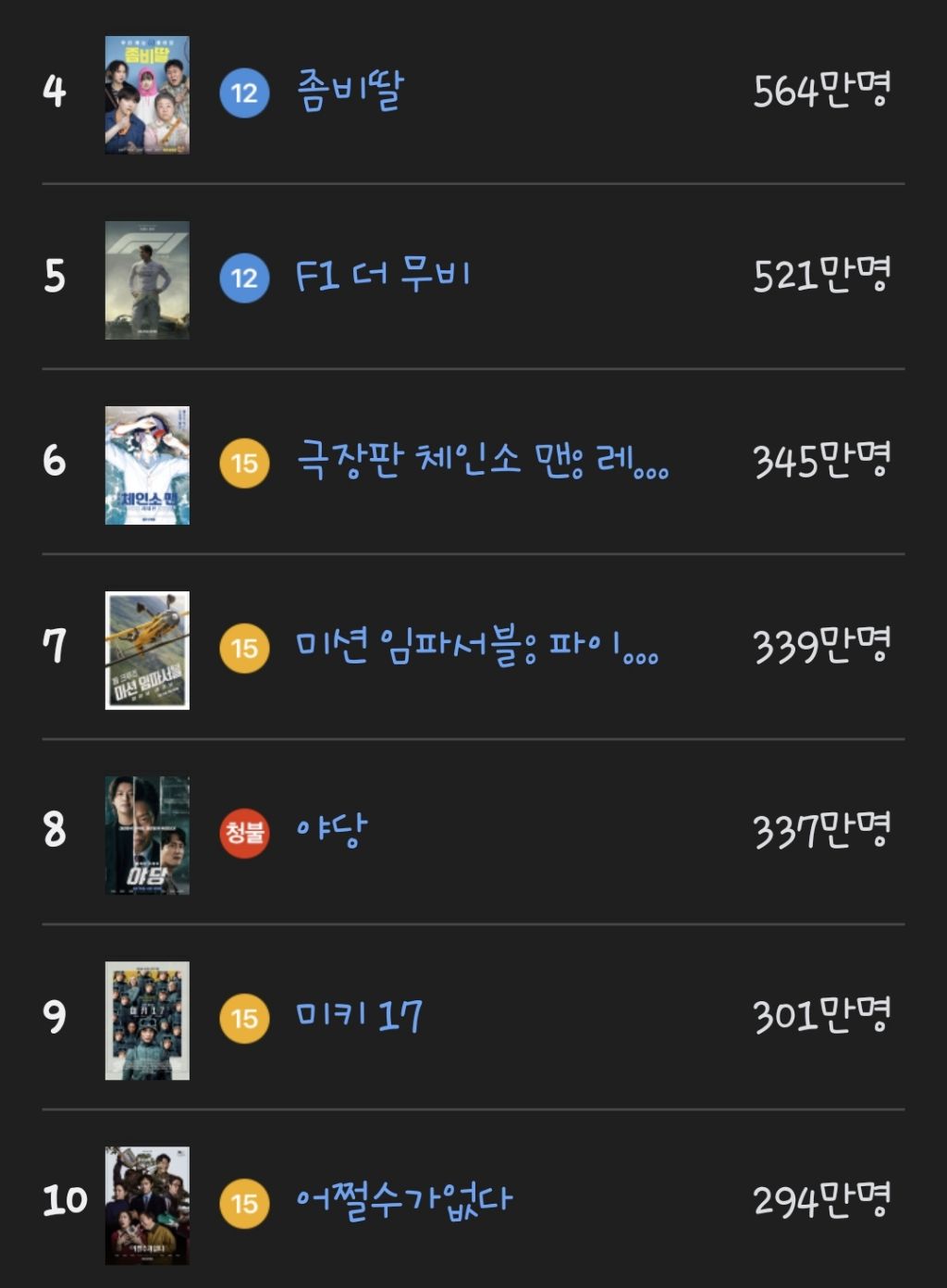Screen dimensions: 947x1288
Task: Open the 야당 movie link
Action: (331, 831)
